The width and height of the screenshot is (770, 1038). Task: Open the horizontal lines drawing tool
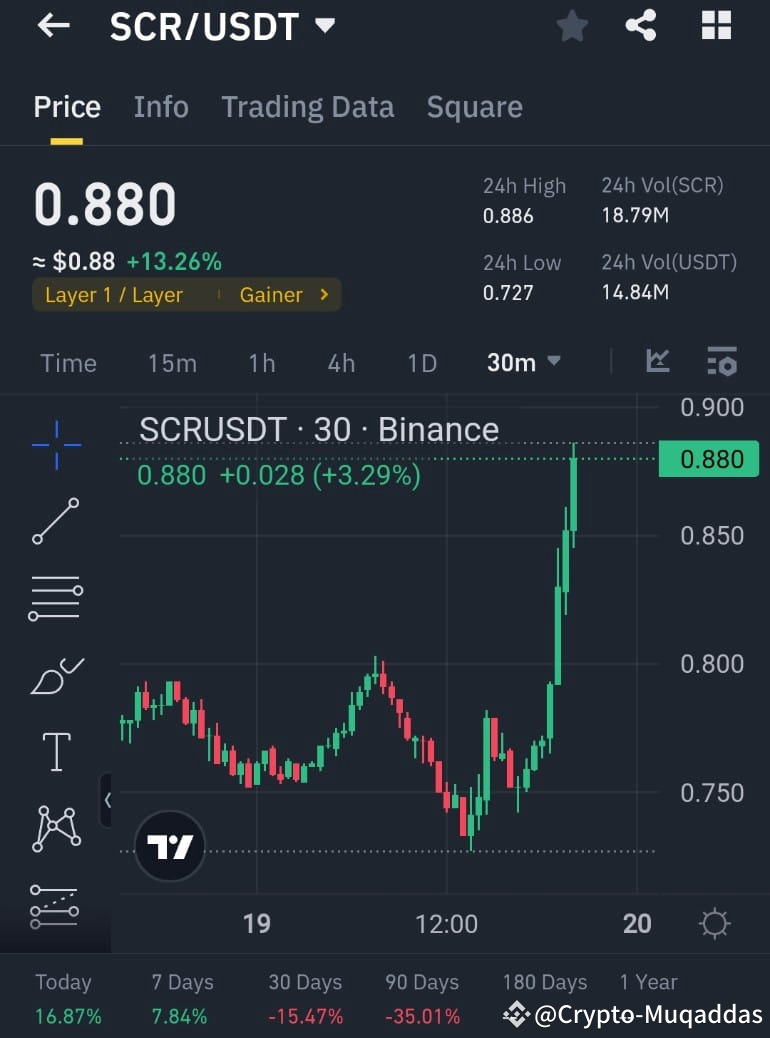(55, 598)
